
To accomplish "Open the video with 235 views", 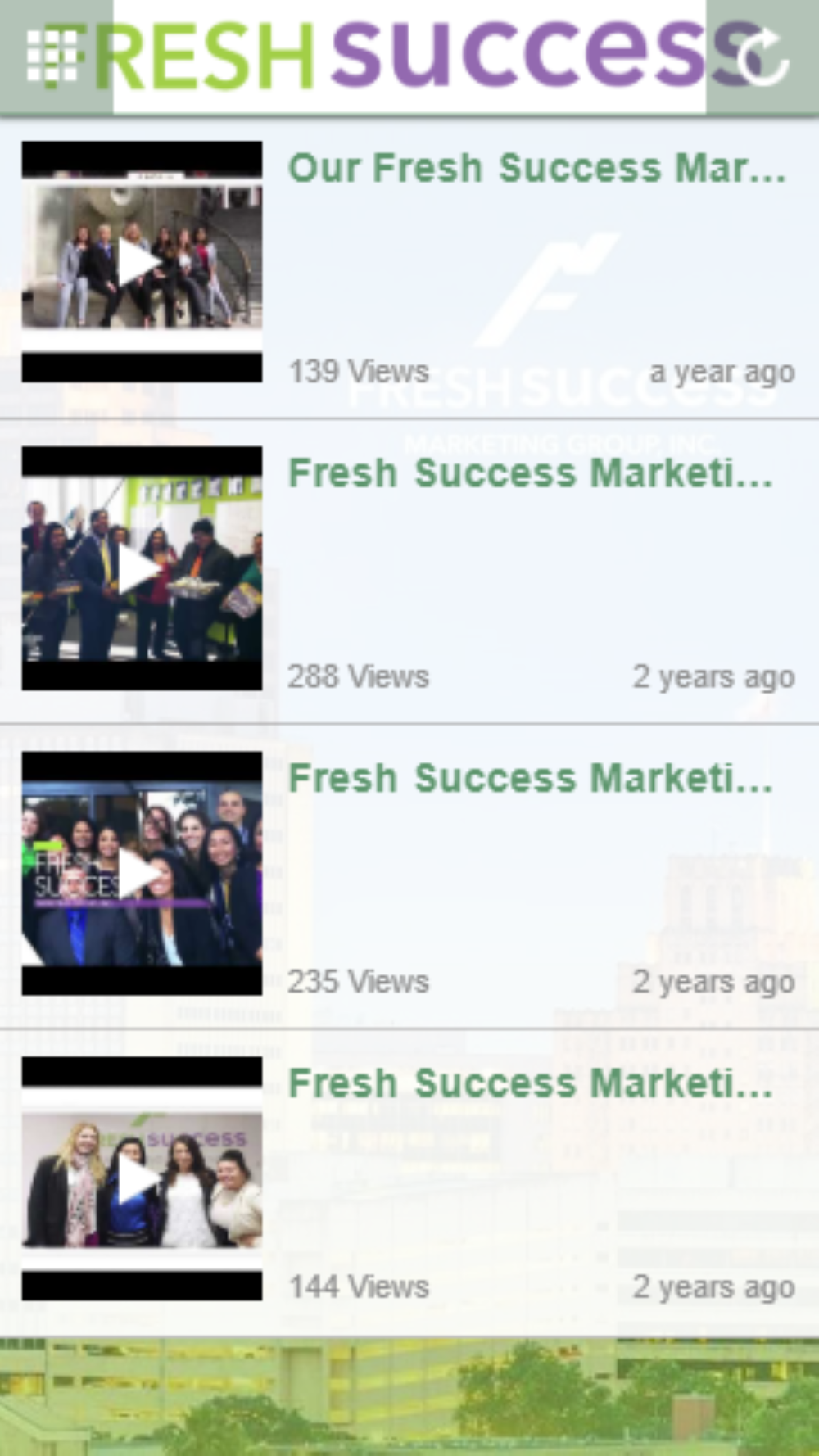I will [409, 876].
